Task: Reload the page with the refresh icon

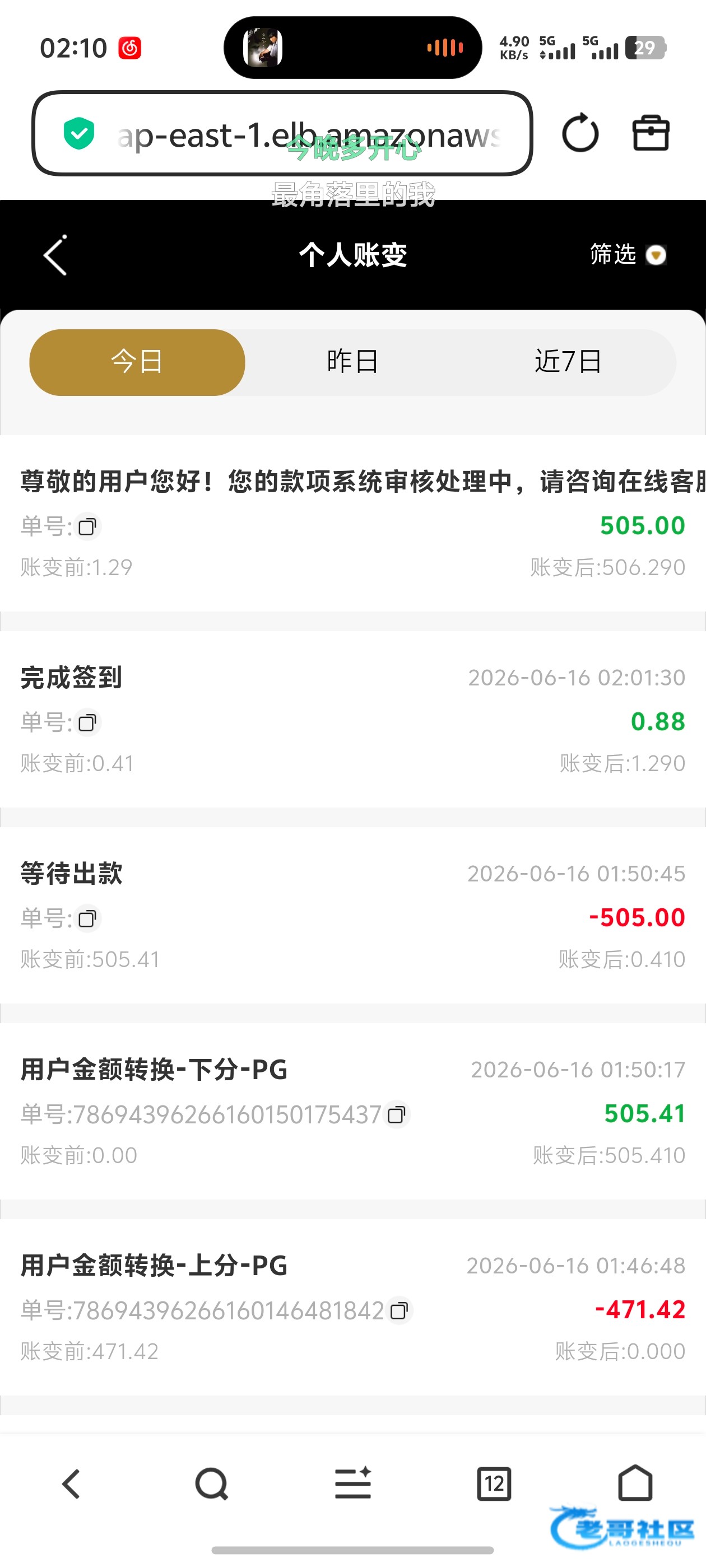Action: [x=580, y=133]
